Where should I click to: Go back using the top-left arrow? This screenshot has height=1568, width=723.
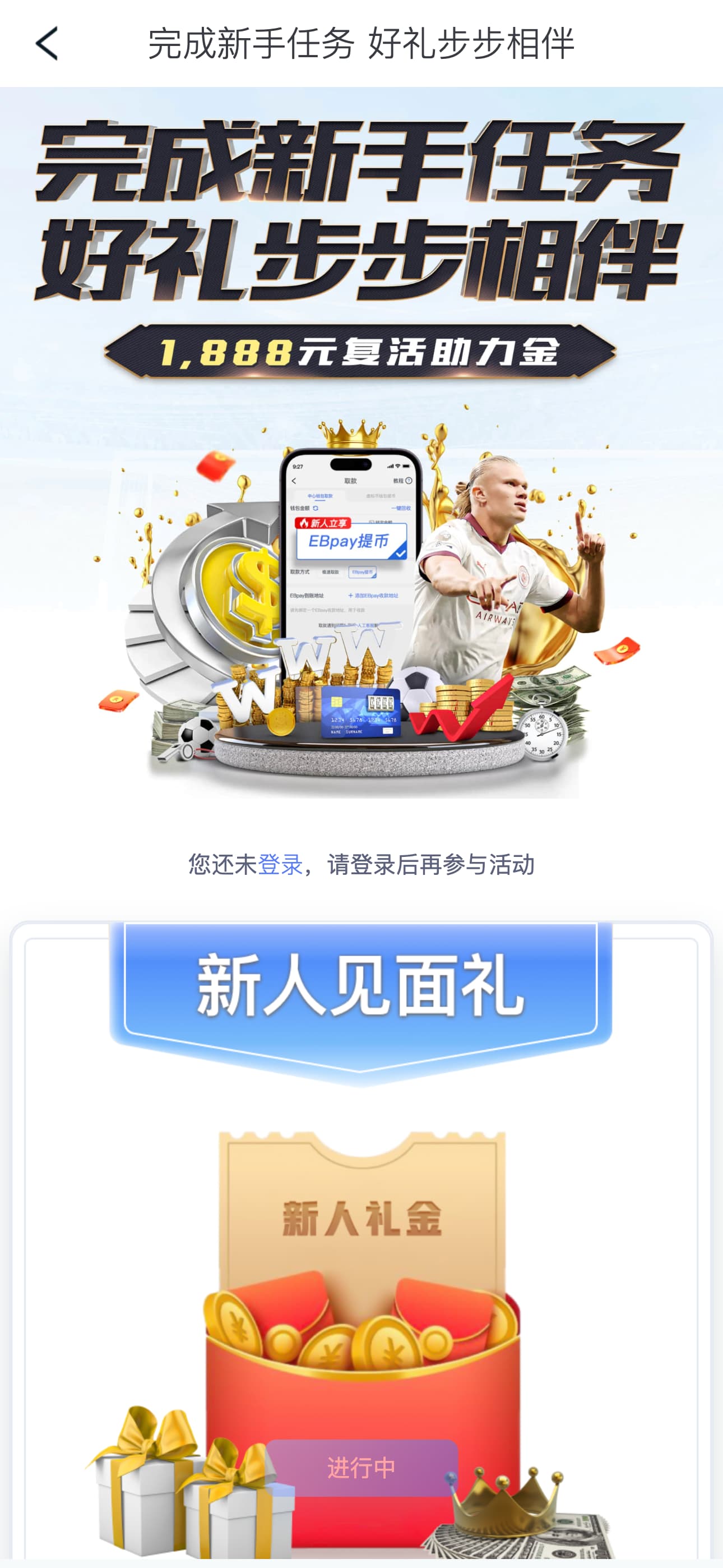[x=47, y=43]
